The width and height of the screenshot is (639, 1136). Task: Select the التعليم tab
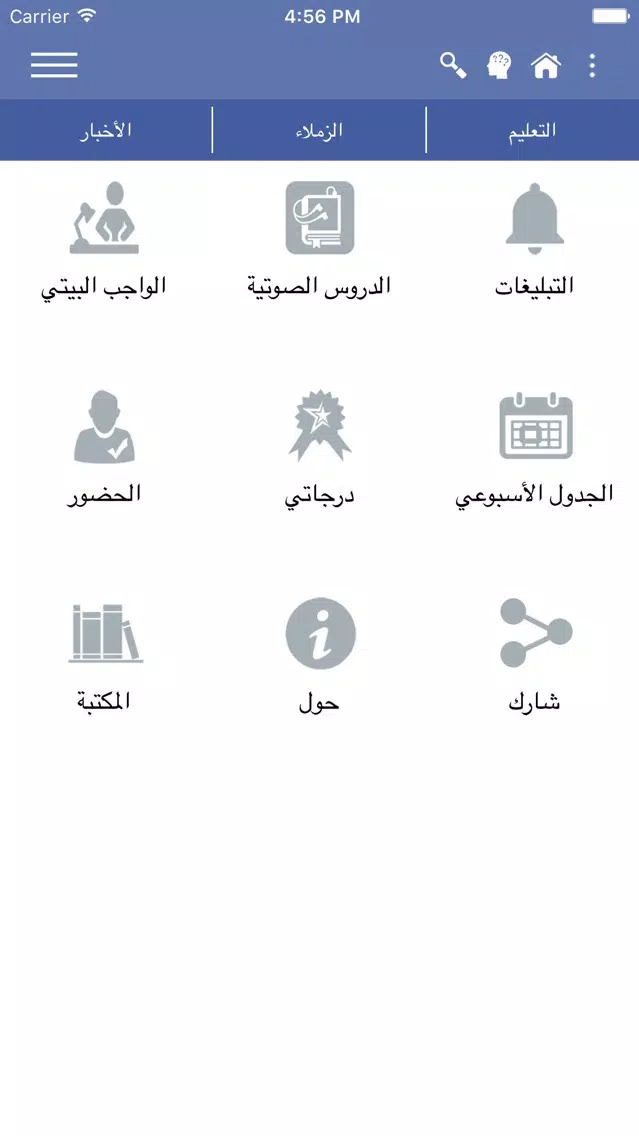532,130
